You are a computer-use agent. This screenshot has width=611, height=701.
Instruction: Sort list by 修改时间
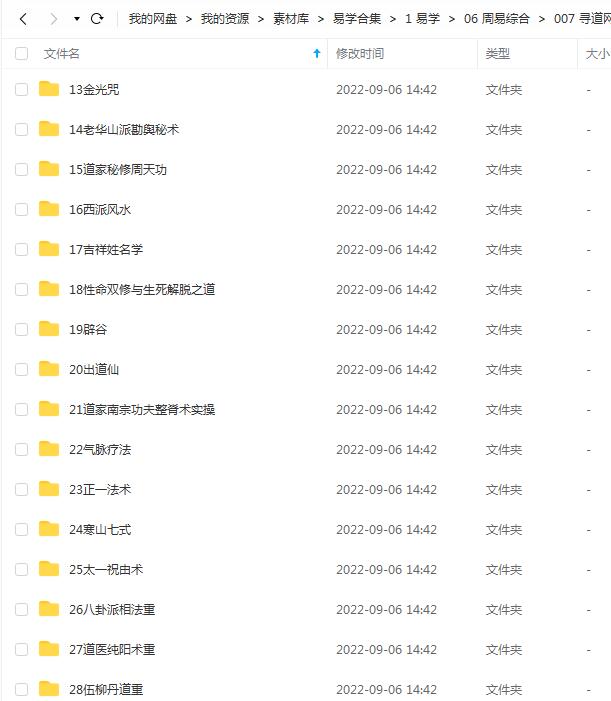click(x=360, y=53)
